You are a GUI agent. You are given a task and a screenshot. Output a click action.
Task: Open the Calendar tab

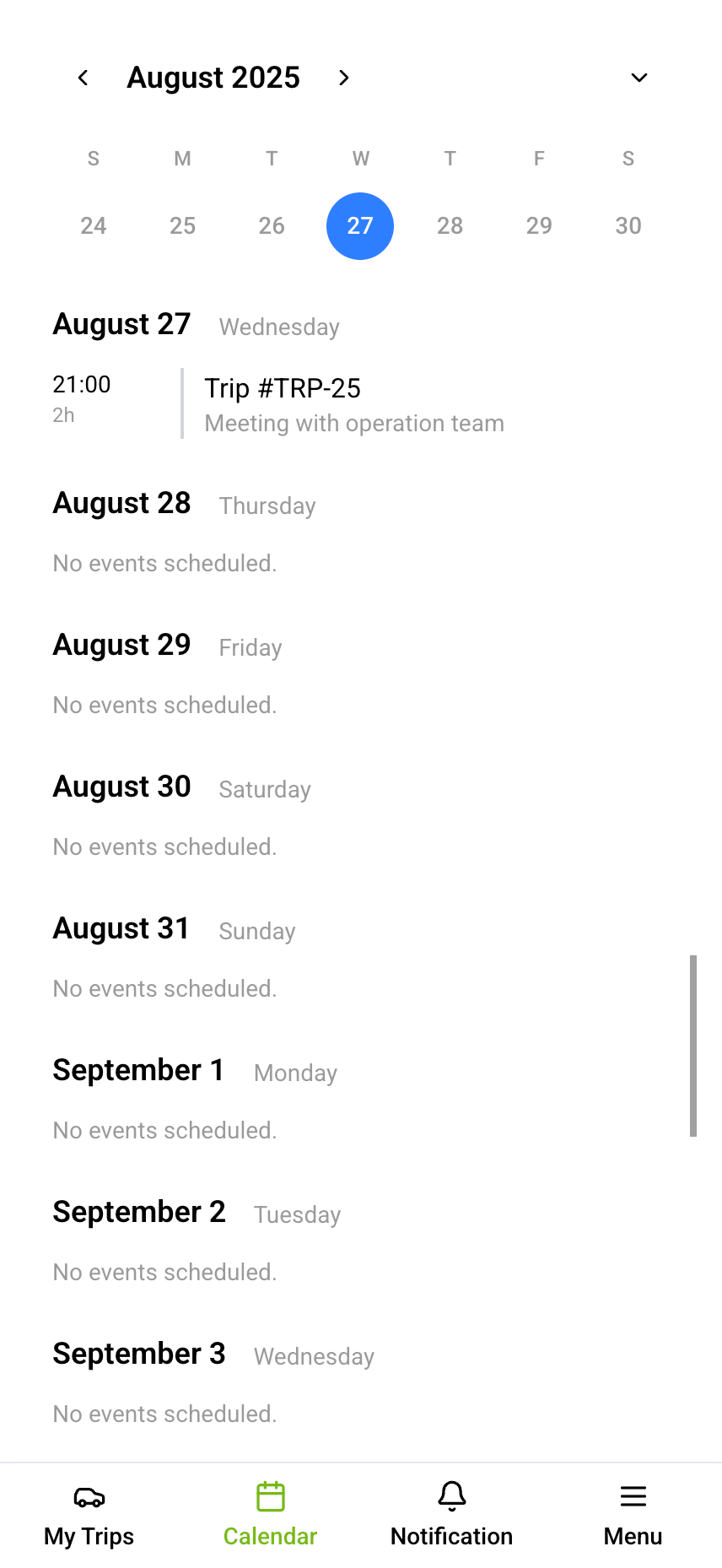tap(270, 1516)
